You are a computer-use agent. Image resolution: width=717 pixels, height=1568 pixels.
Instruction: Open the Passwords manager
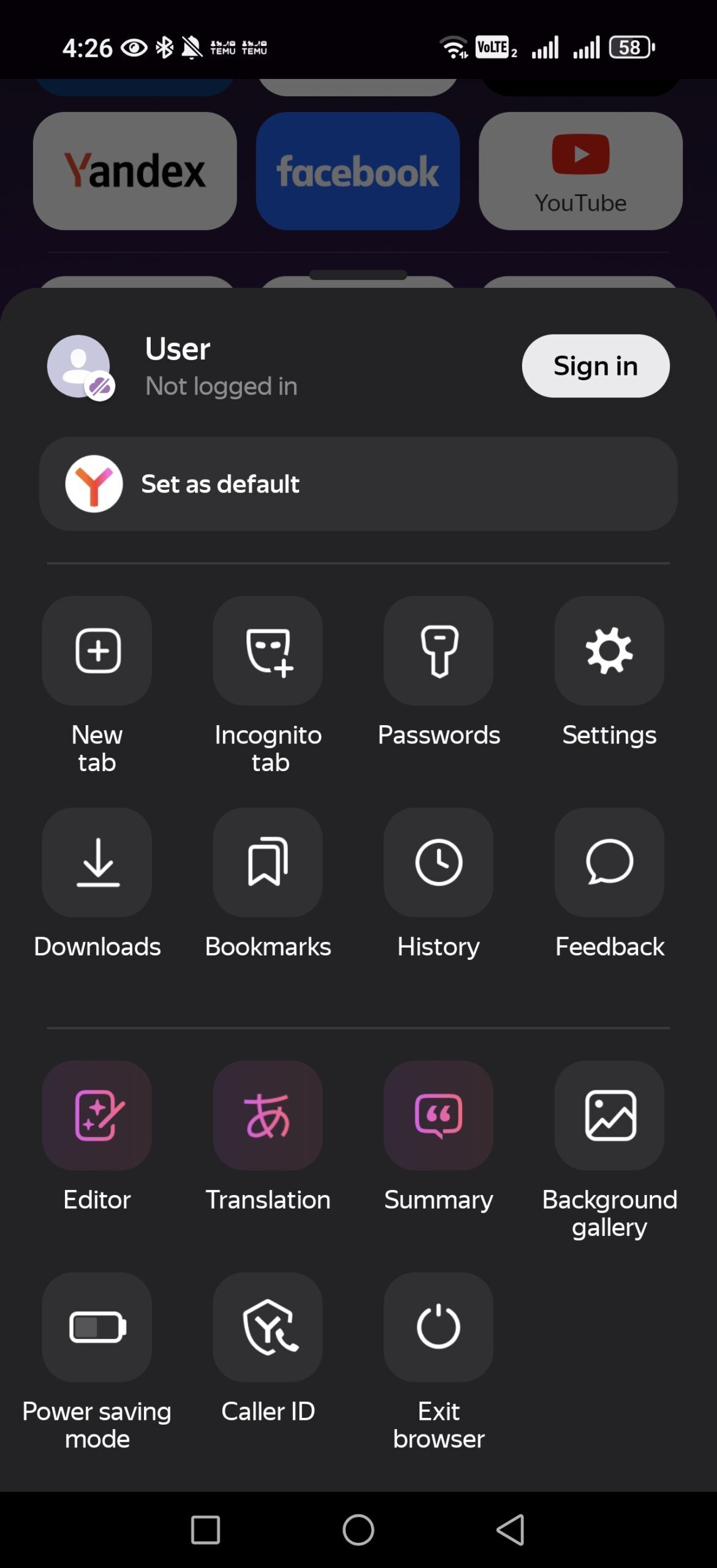click(438, 650)
